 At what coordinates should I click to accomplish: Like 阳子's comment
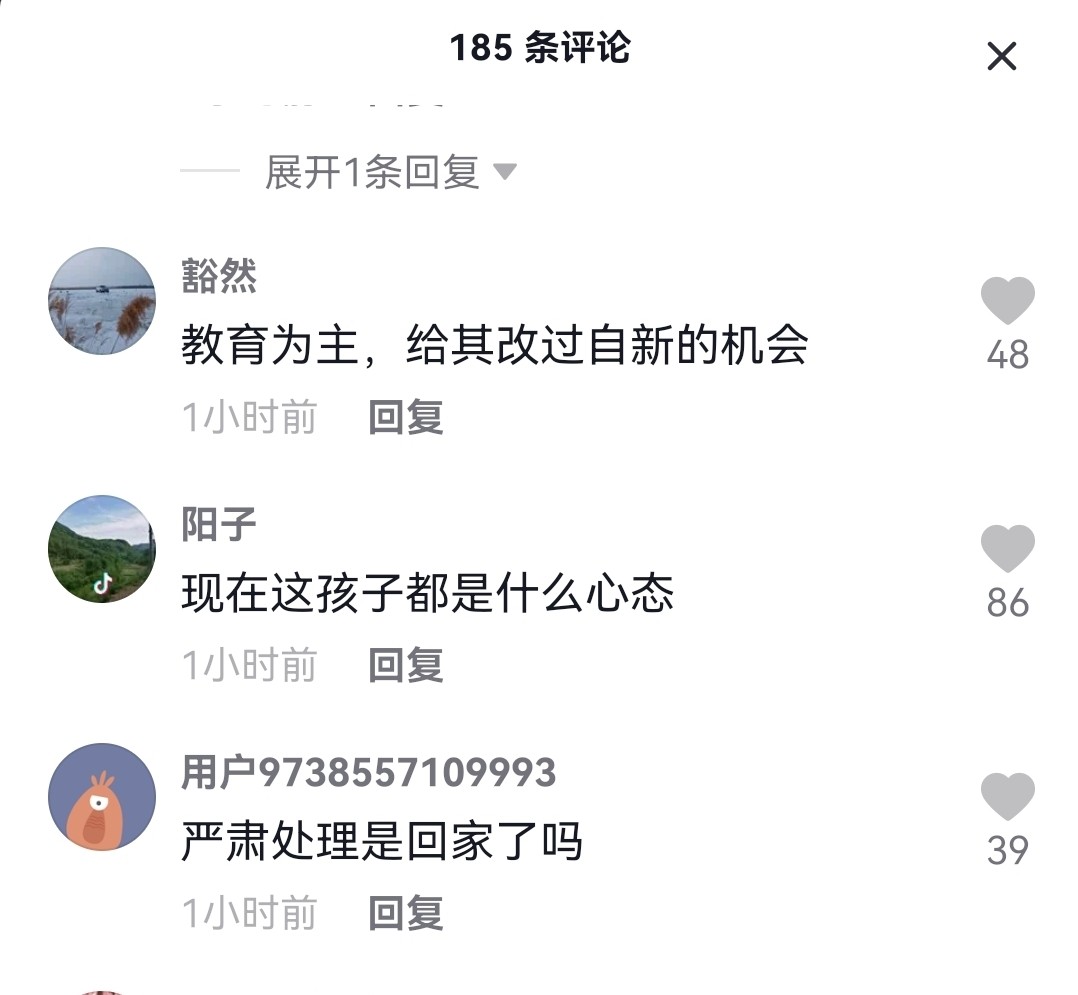(1007, 549)
